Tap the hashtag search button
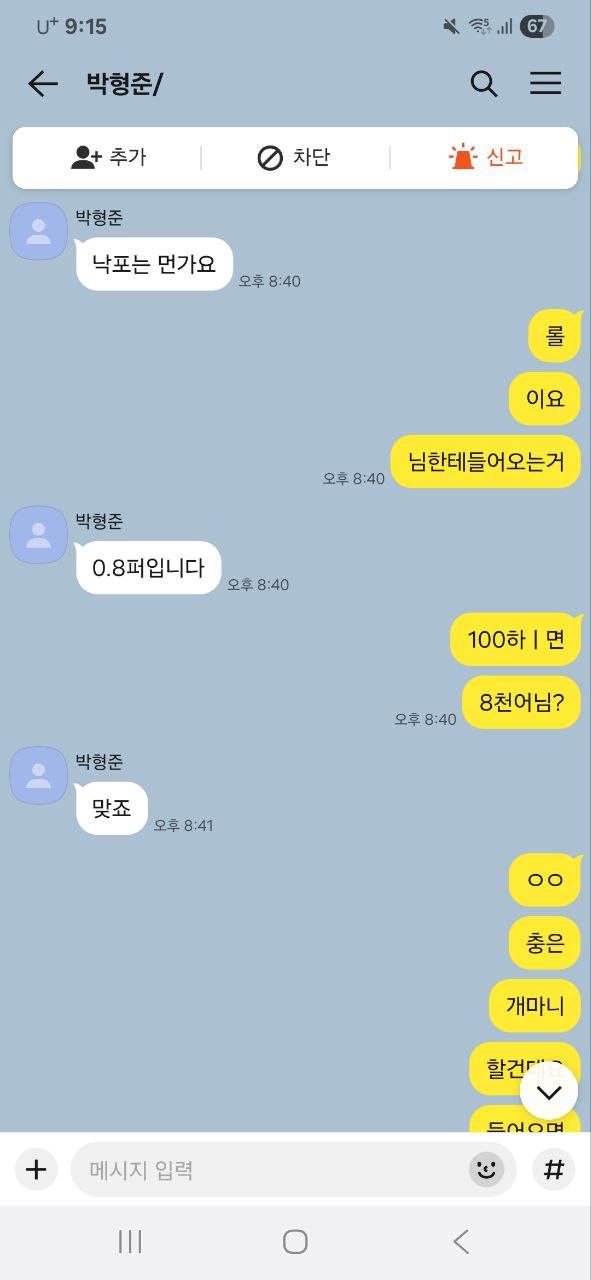Screen dimensions: 591x1280 pos(554,1169)
